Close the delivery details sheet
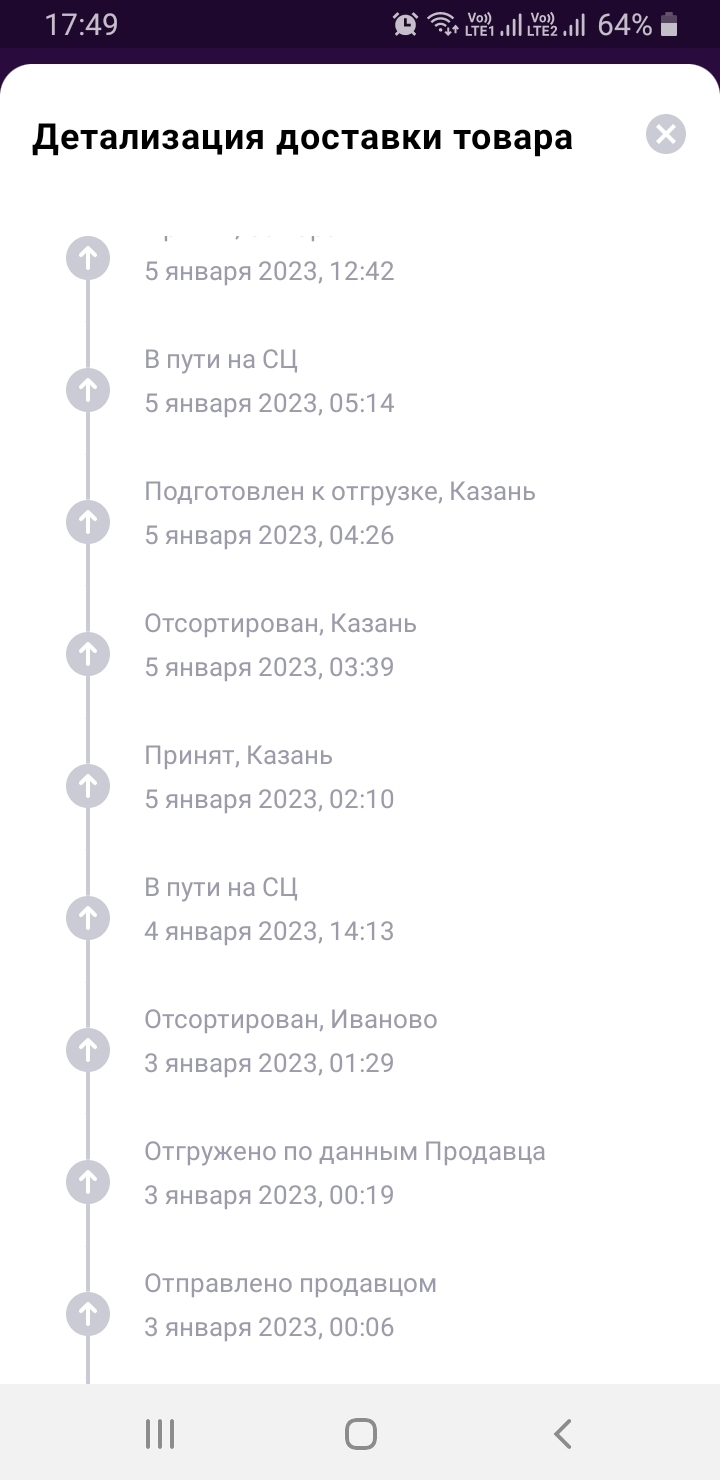720x1480 pixels. tap(665, 134)
